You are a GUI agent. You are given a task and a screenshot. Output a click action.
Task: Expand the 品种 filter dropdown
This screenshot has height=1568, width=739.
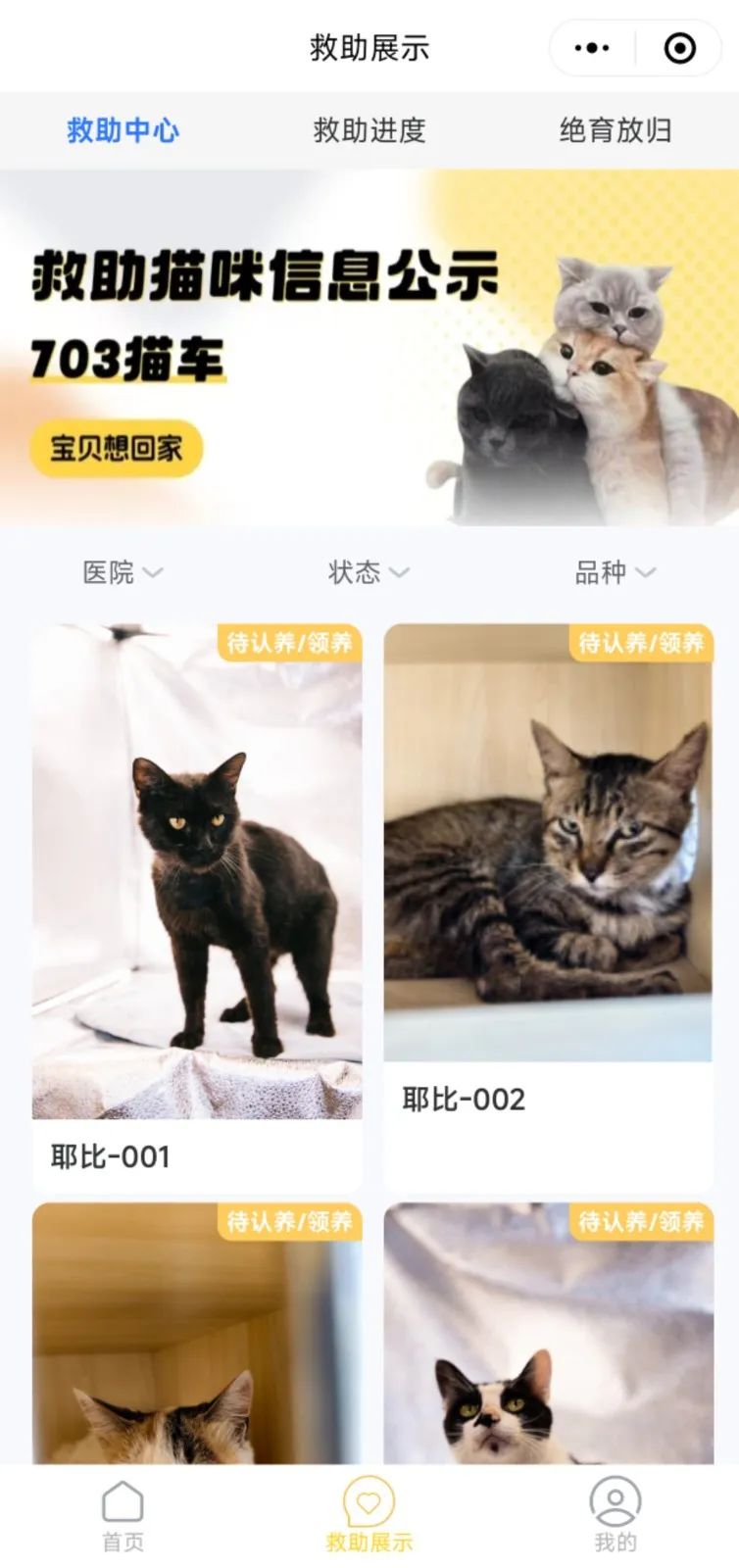[615, 572]
